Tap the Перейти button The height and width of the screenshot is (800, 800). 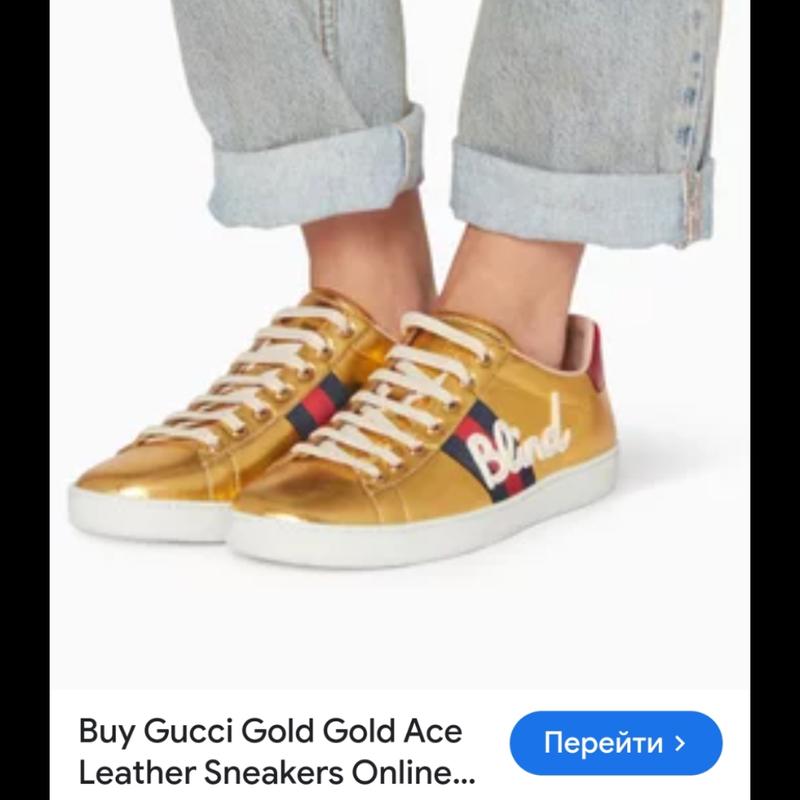pos(615,743)
